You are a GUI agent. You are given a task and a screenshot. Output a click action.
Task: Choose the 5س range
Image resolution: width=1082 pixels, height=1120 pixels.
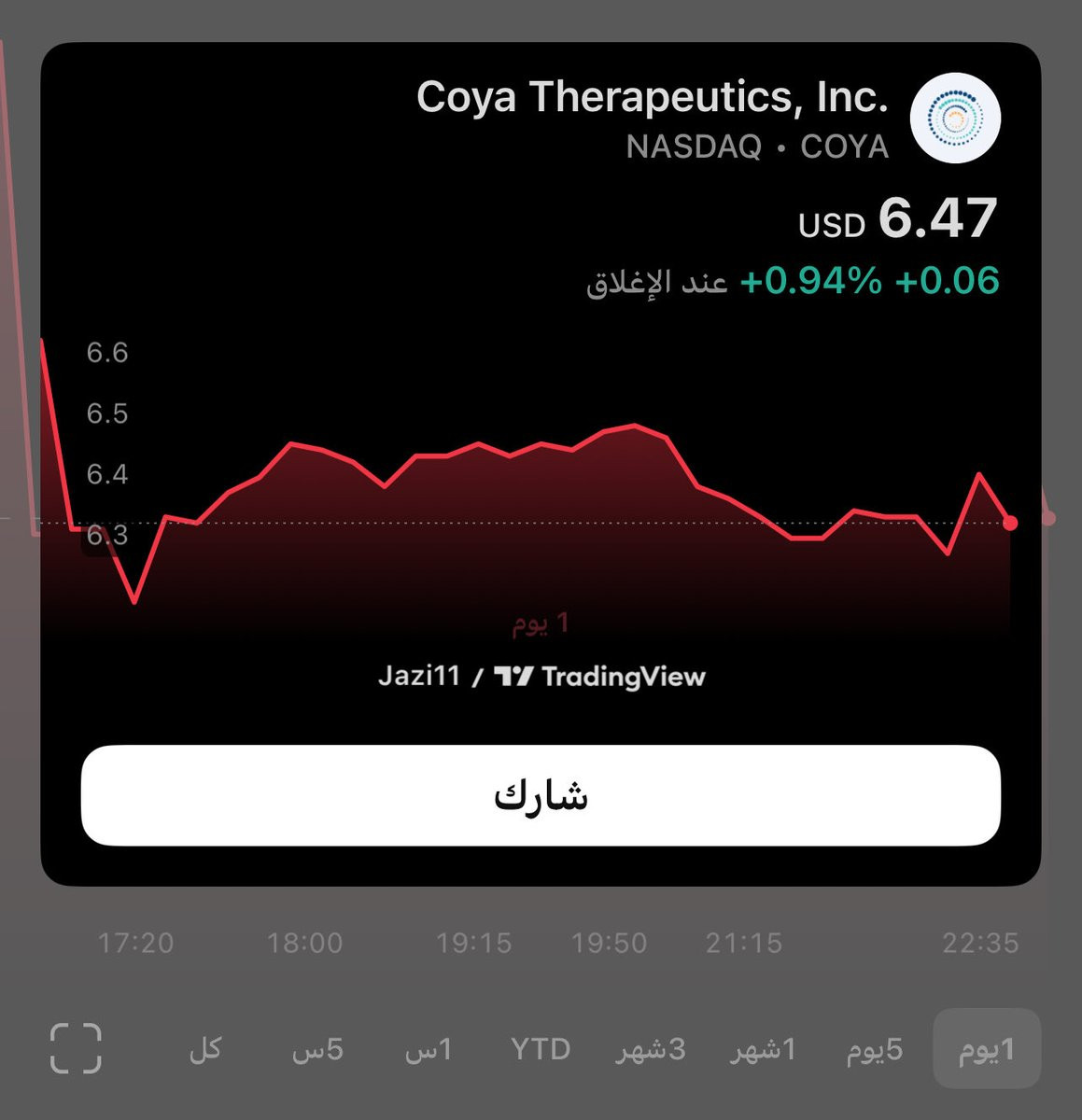coord(317,1049)
